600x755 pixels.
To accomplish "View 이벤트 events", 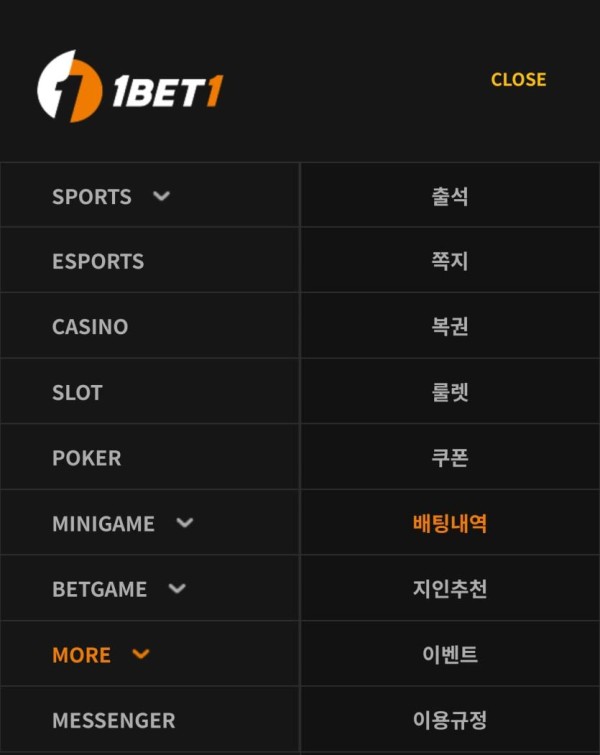I will click(x=450, y=655).
